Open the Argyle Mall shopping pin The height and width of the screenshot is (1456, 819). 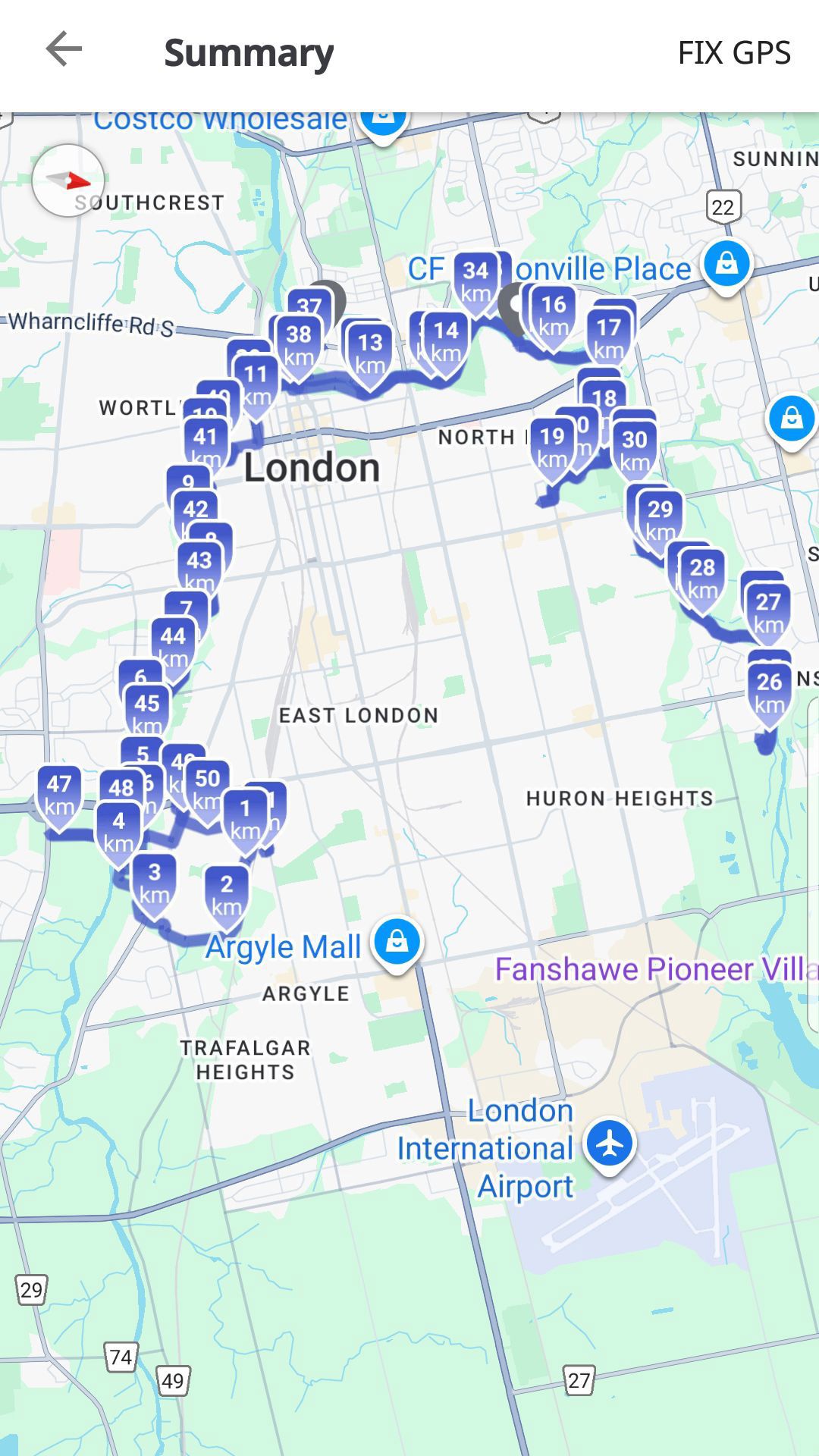click(397, 944)
